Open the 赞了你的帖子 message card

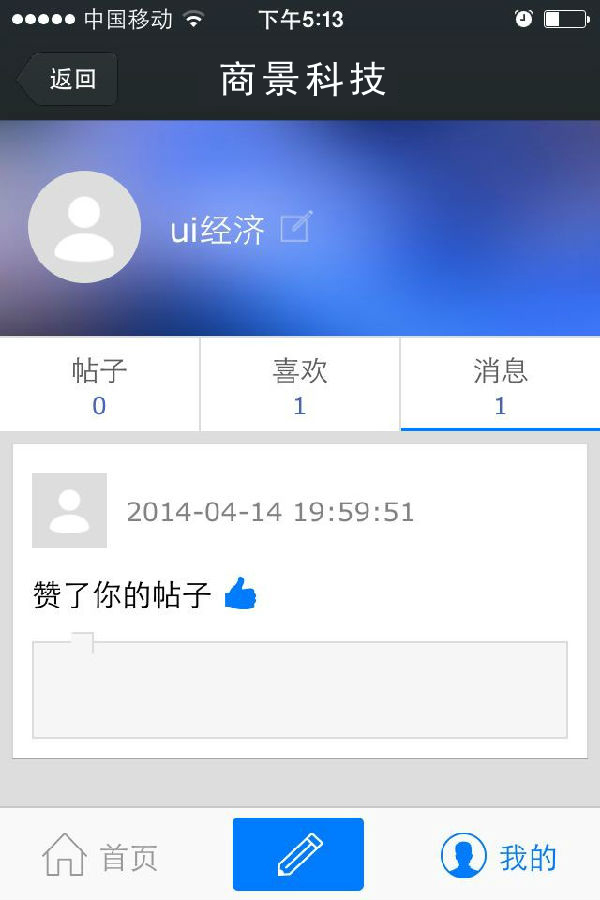300,600
